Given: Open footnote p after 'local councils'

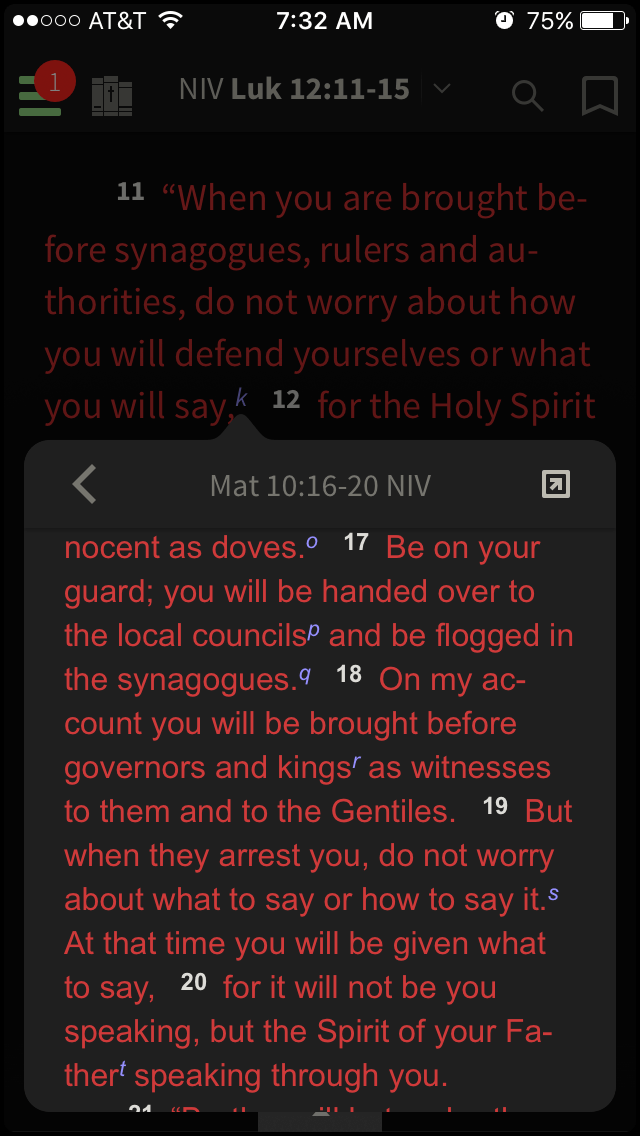Looking at the screenshot, I should point(314,631).
